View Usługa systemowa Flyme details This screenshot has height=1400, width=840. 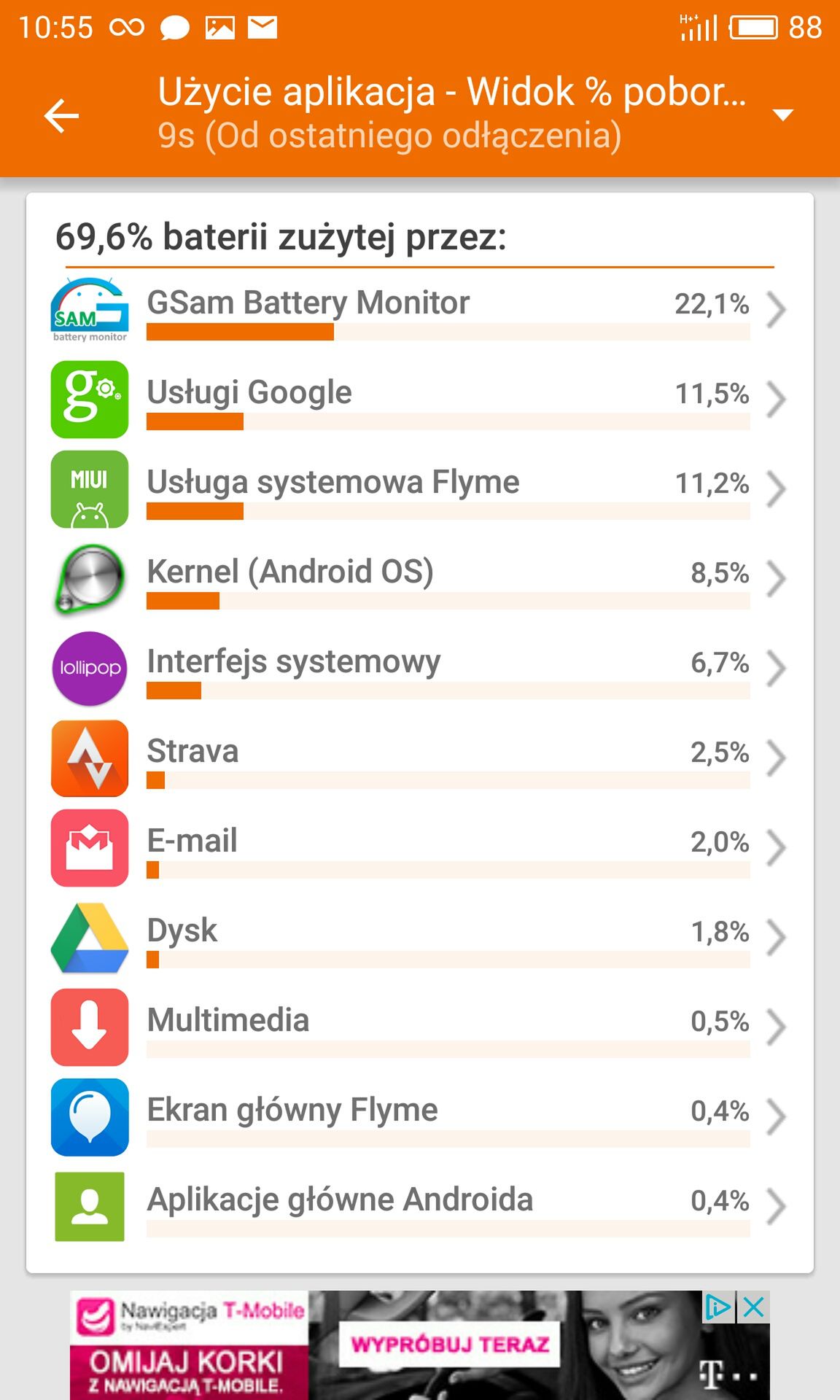pyautogui.click(x=419, y=489)
